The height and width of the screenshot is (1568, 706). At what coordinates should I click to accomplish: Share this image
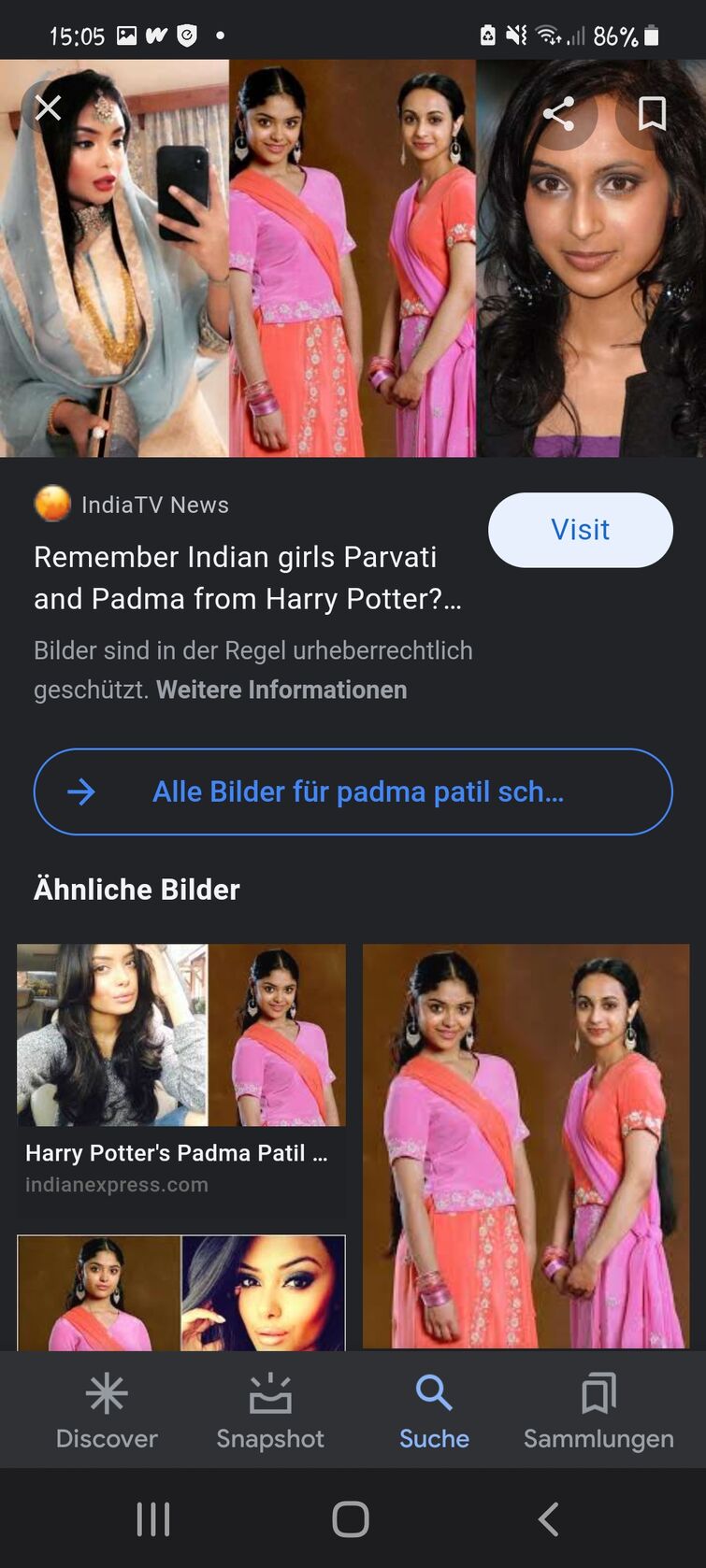[558, 114]
